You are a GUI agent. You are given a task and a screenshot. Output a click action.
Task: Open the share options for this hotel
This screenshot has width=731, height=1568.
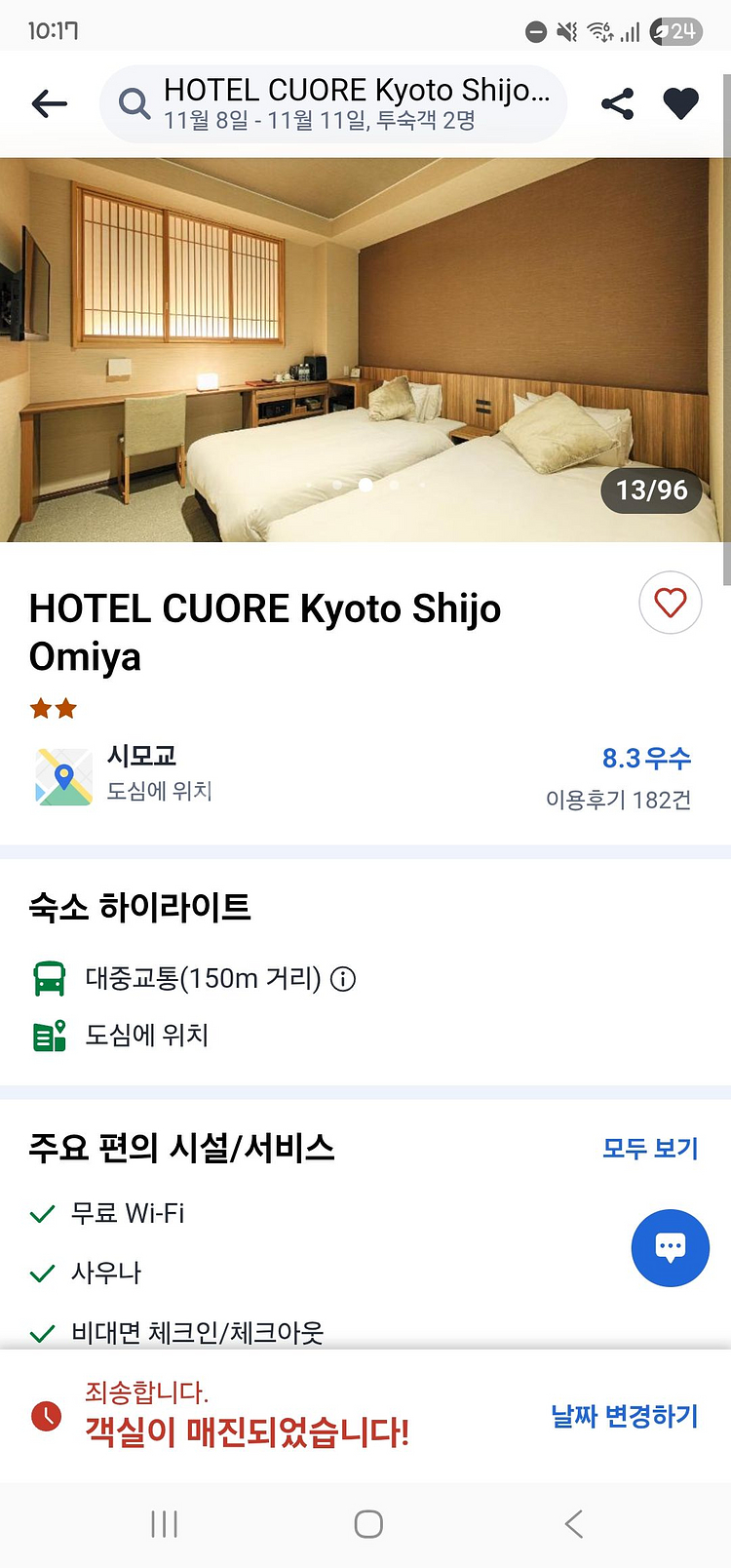(x=616, y=103)
